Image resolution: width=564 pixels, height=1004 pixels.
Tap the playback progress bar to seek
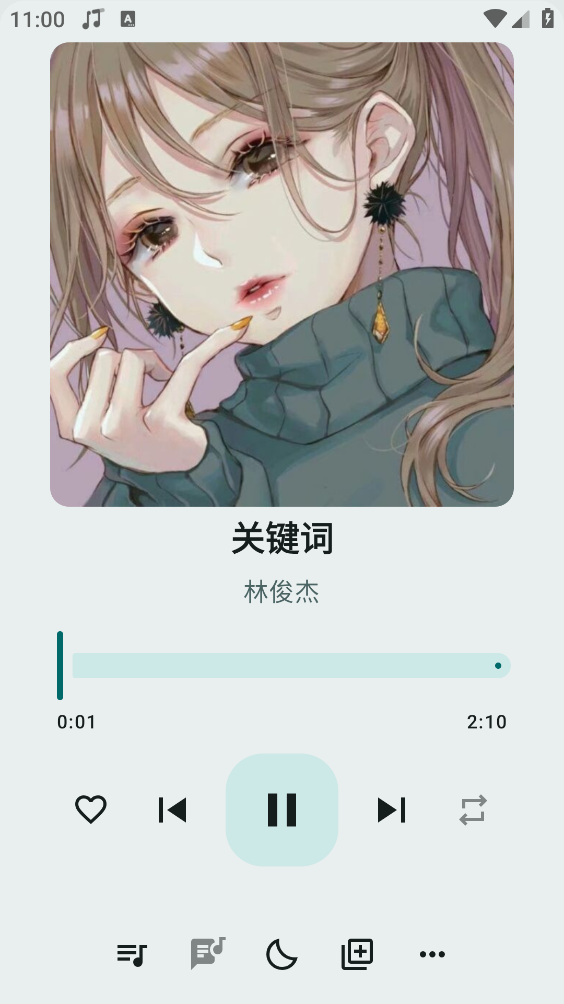tap(284, 665)
